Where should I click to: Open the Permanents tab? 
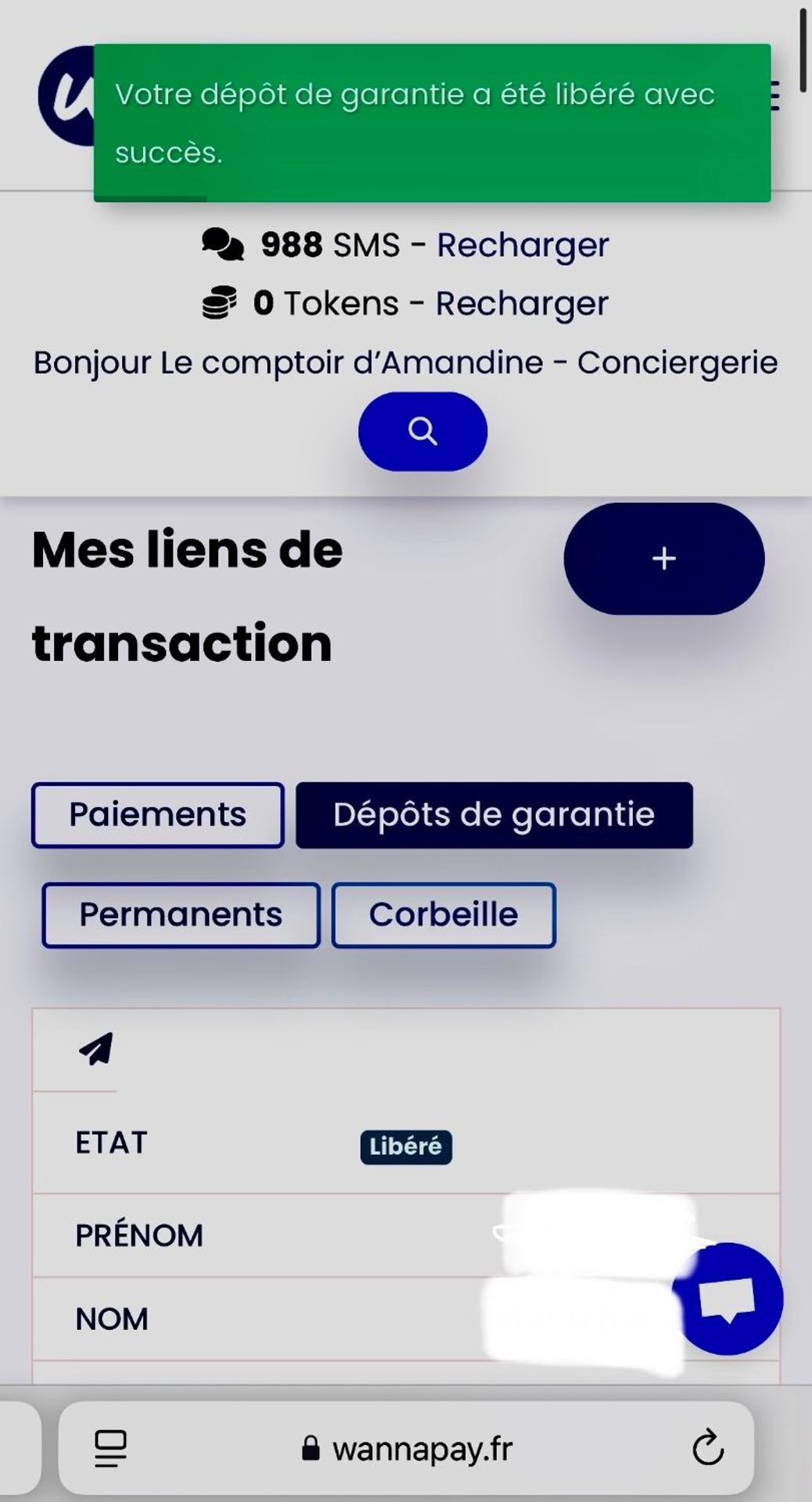(x=180, y=914)
